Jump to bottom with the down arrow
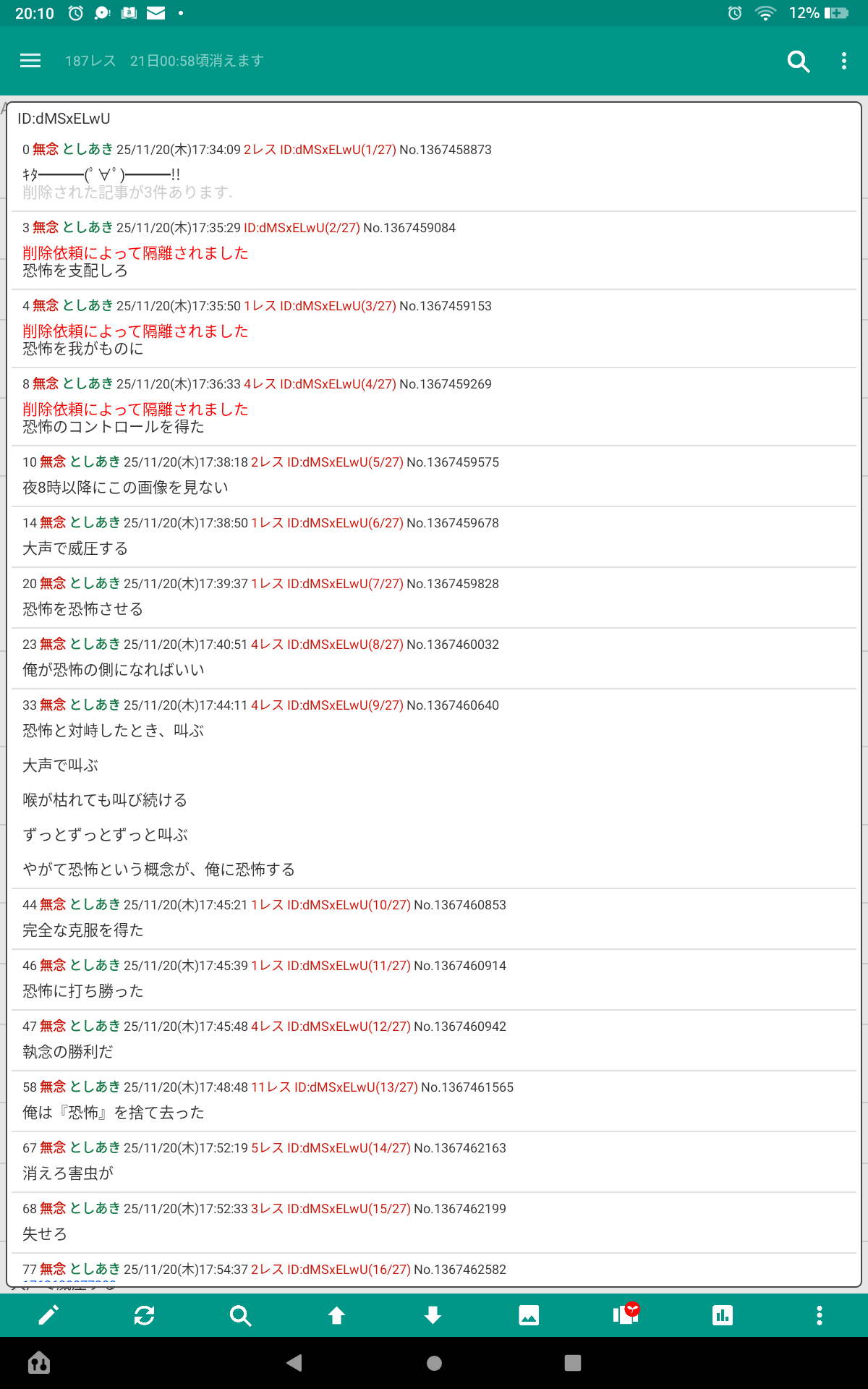Image resolution: width=868 pixels, height=1389 pixels. coord(433,1315)
